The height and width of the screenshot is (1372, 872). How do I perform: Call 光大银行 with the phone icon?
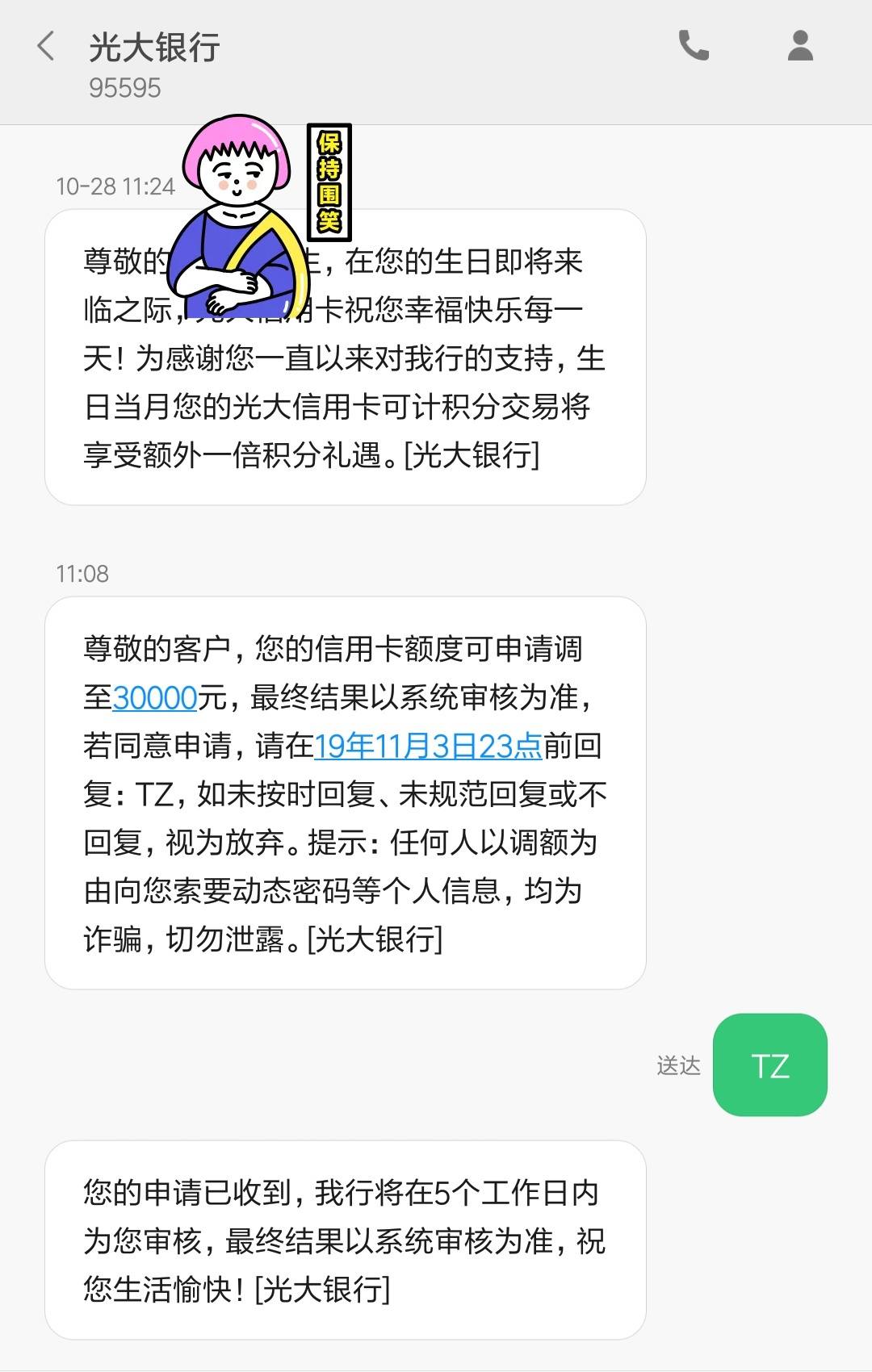pos(694,46)
